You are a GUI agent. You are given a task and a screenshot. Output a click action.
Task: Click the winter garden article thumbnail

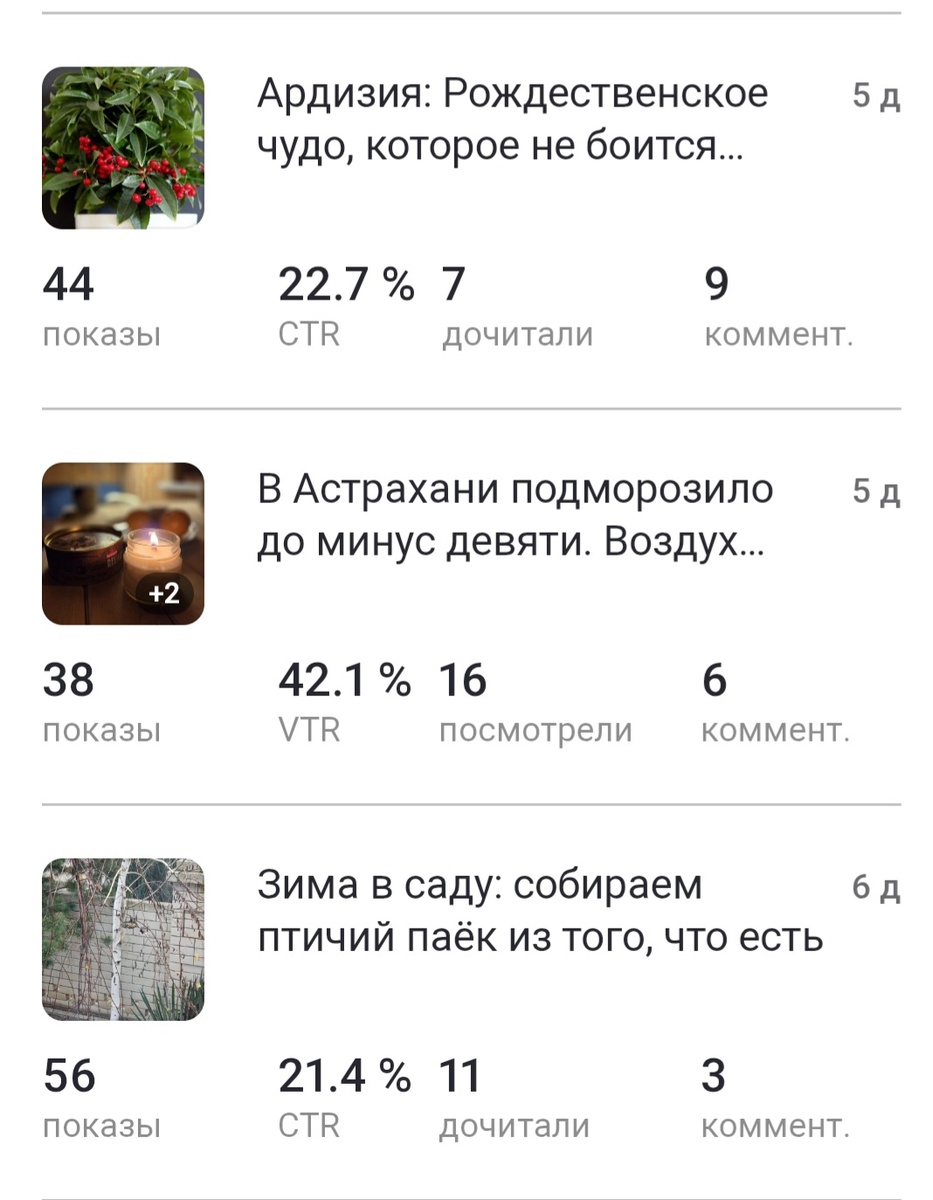123,938
